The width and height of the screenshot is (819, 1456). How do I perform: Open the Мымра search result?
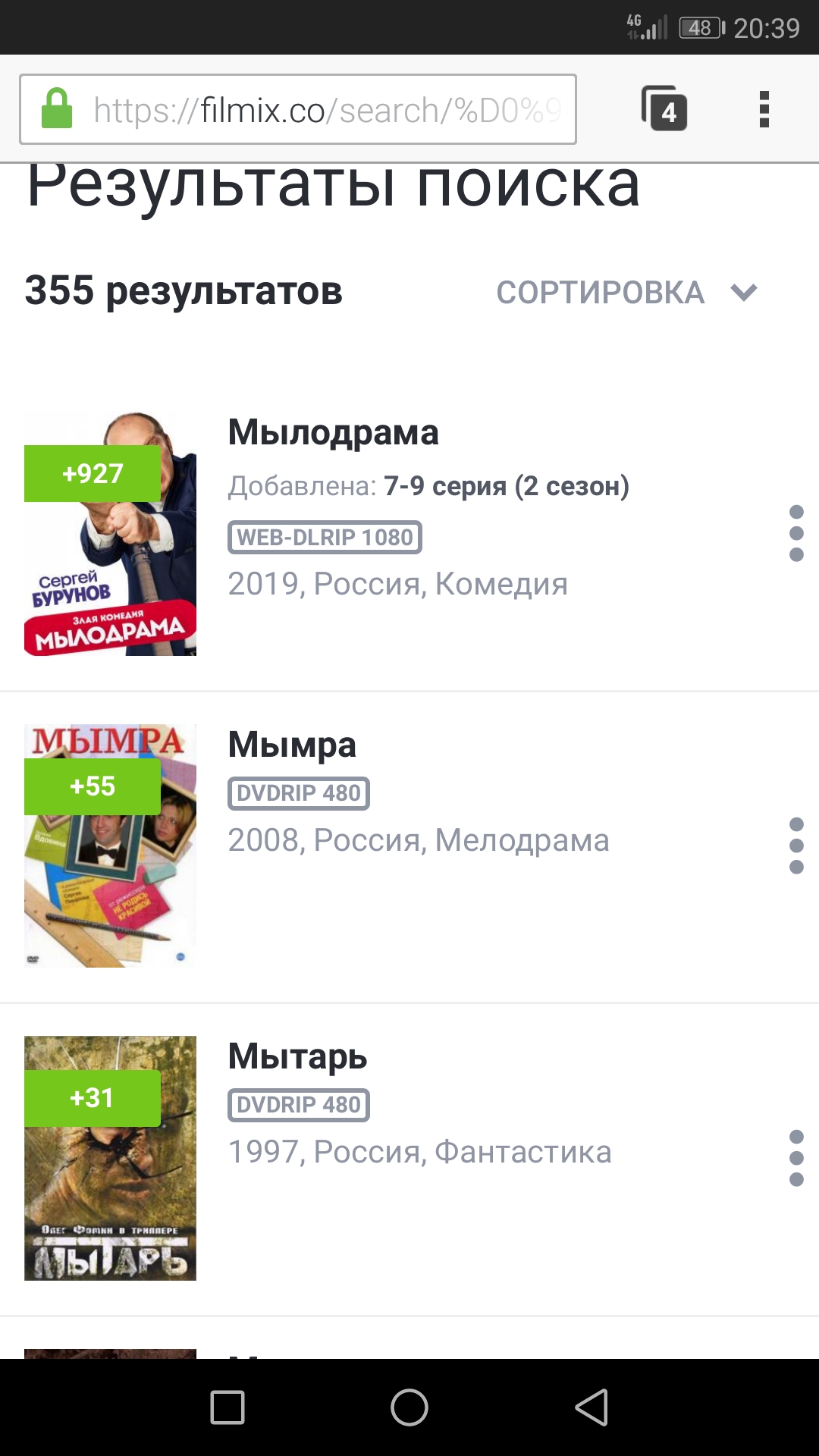[x=292, y=745]
